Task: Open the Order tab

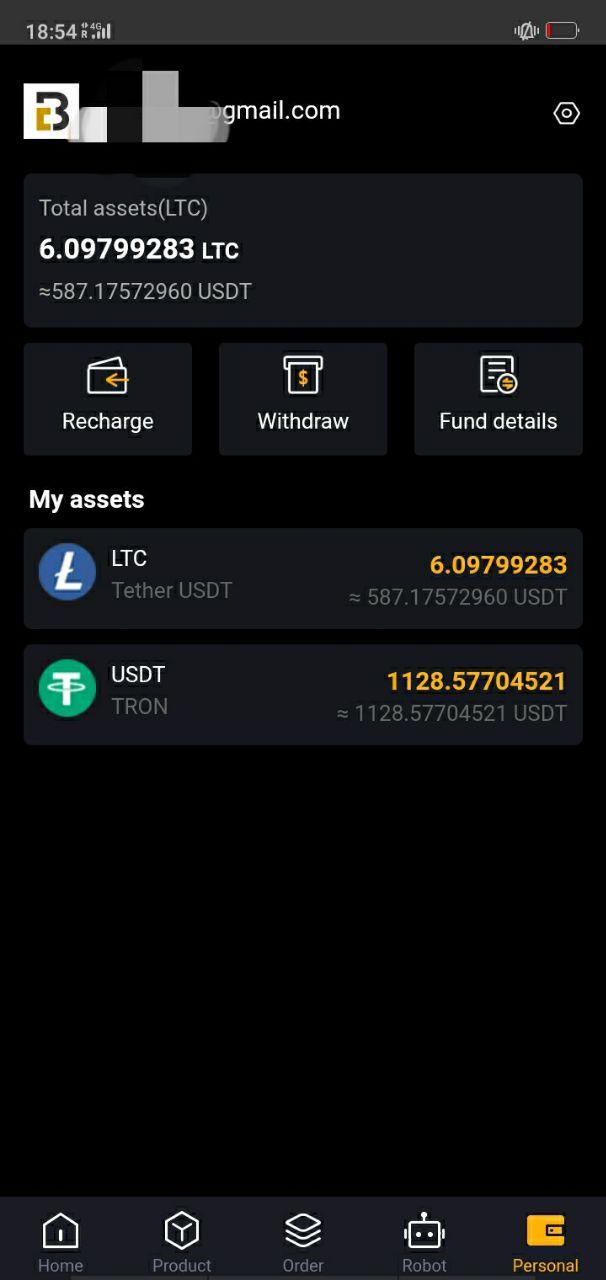Action: click(x=303, y=1243)
